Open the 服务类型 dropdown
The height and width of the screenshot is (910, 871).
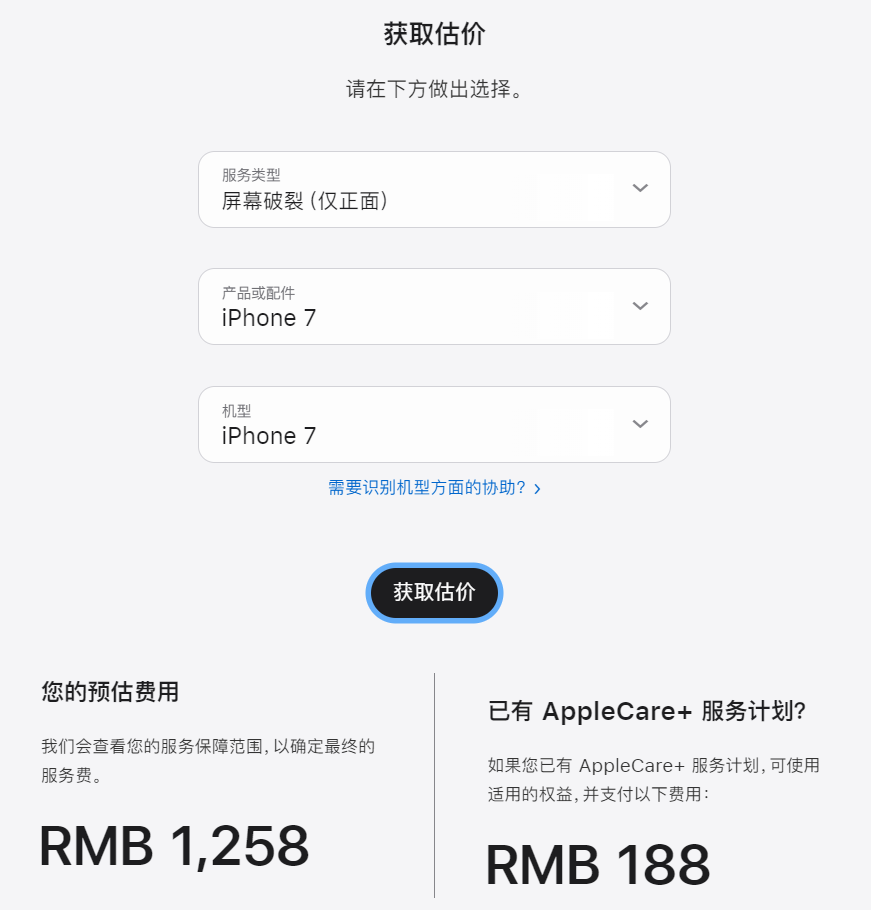click(x=434, y=190)
